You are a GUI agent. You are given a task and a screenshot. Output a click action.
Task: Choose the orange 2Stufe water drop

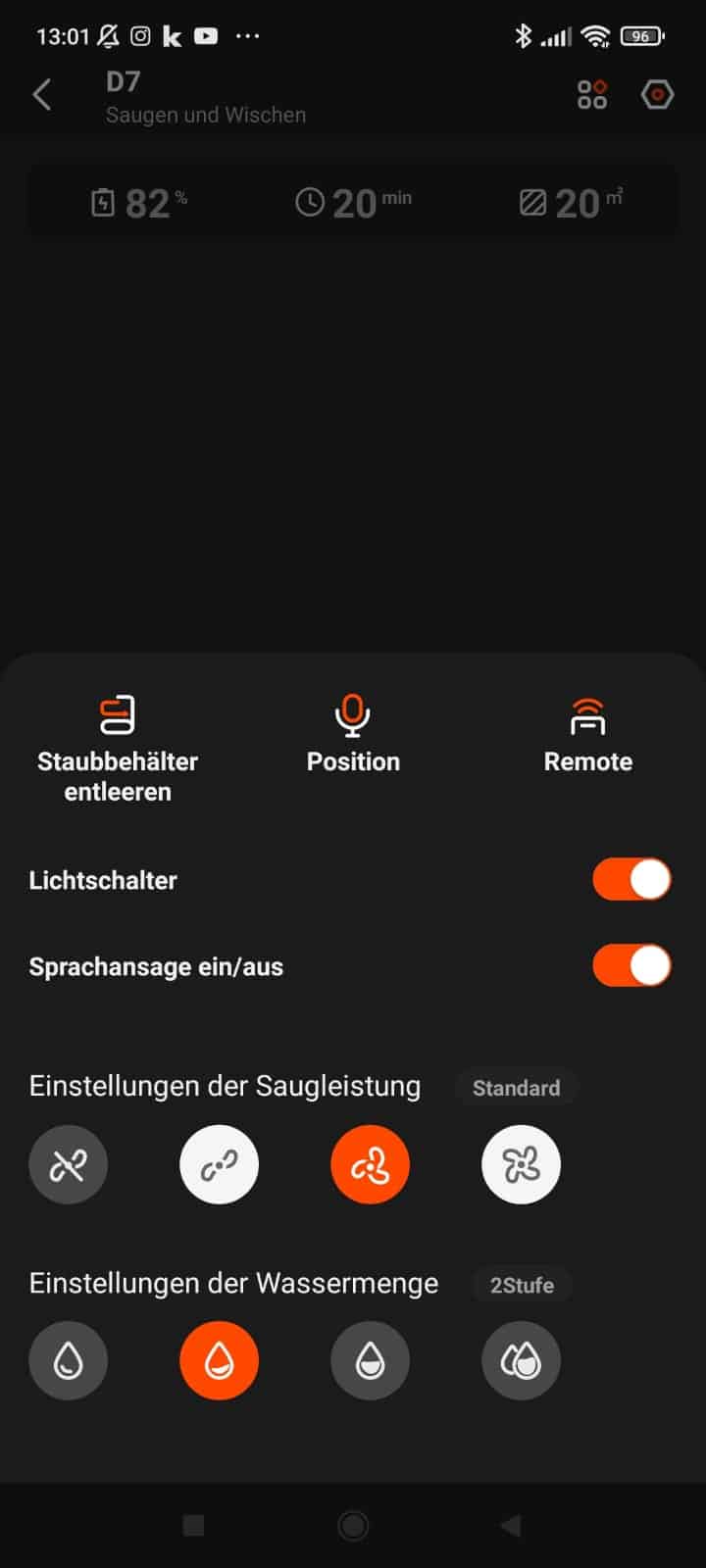point(219,1360)
